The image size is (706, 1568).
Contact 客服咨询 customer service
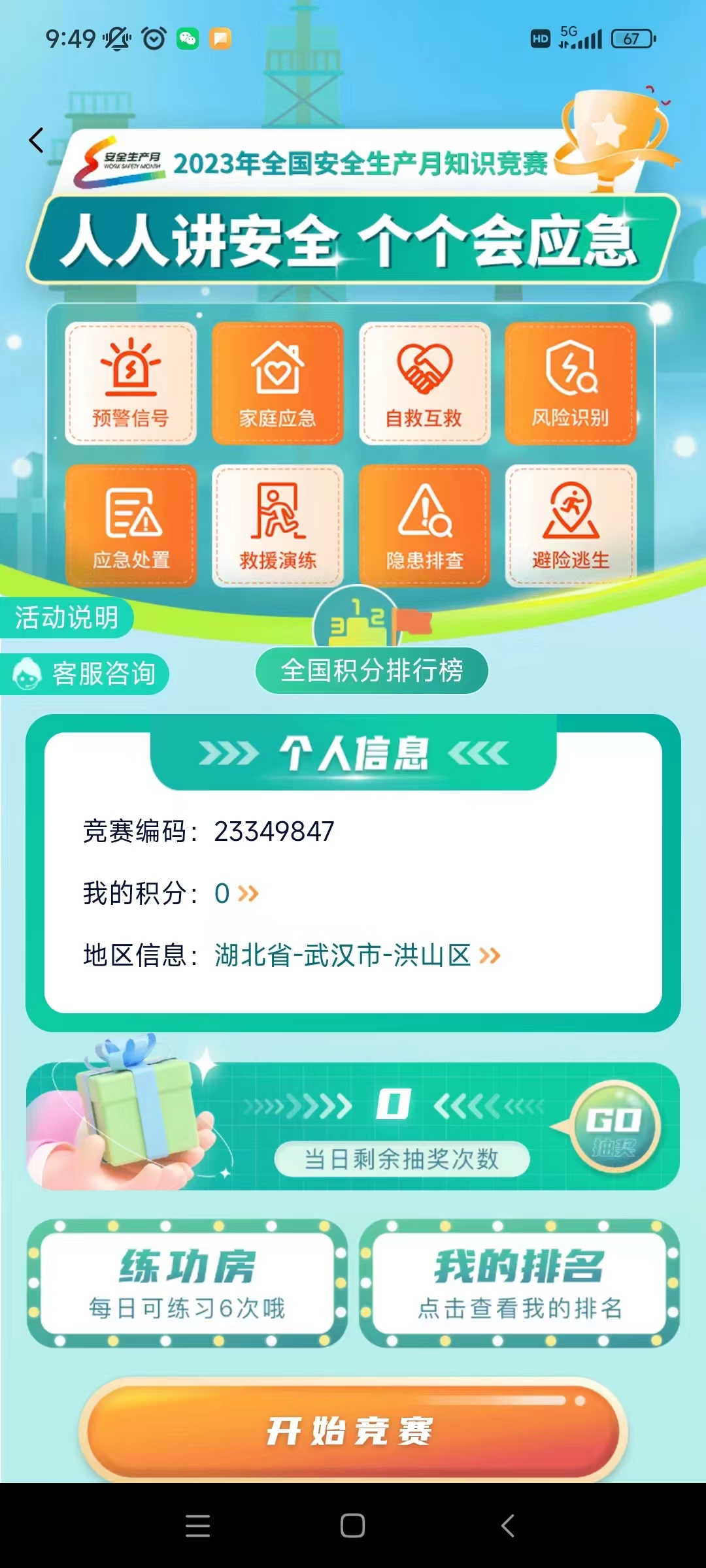85,674
